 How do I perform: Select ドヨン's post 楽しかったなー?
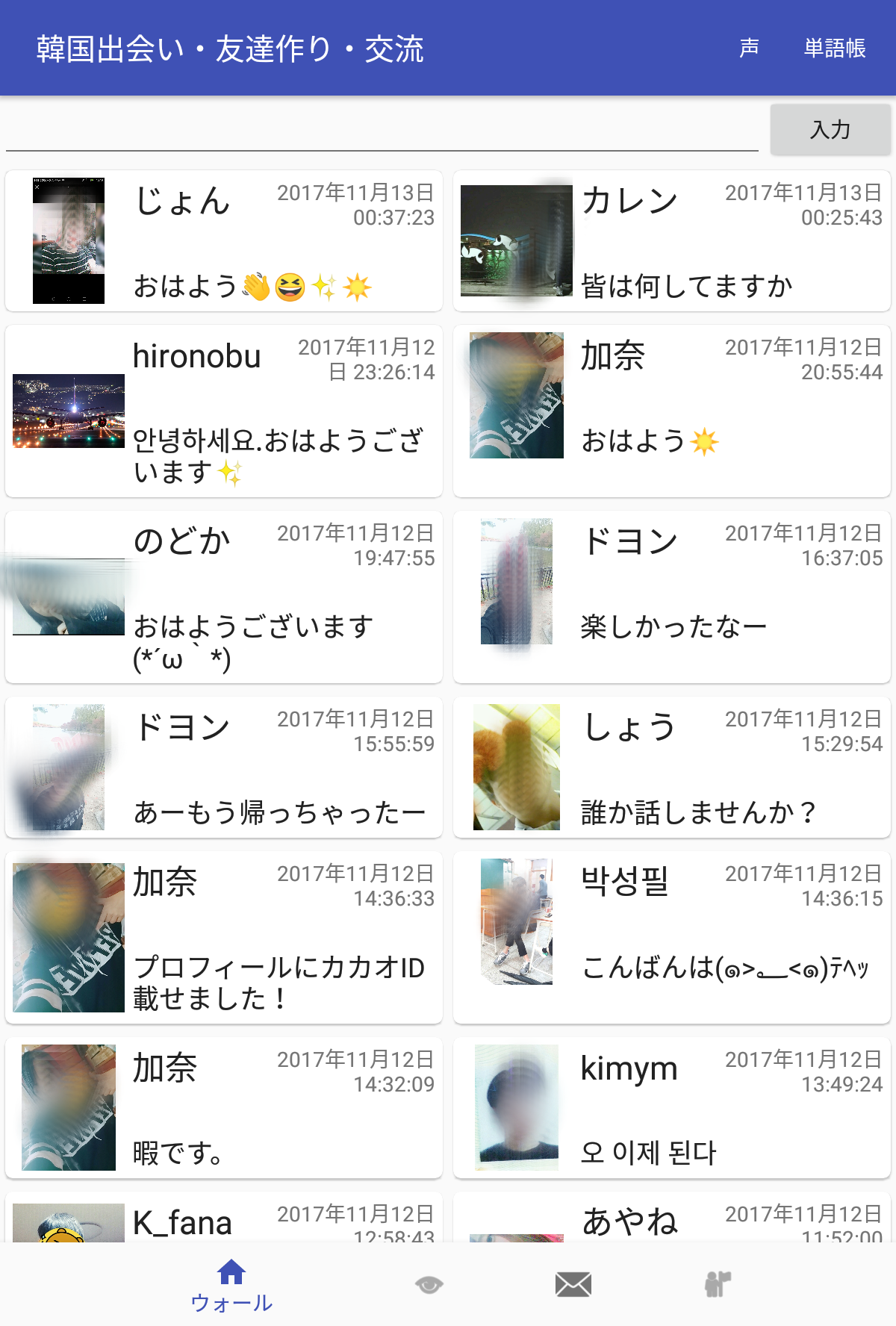[672, 597]
